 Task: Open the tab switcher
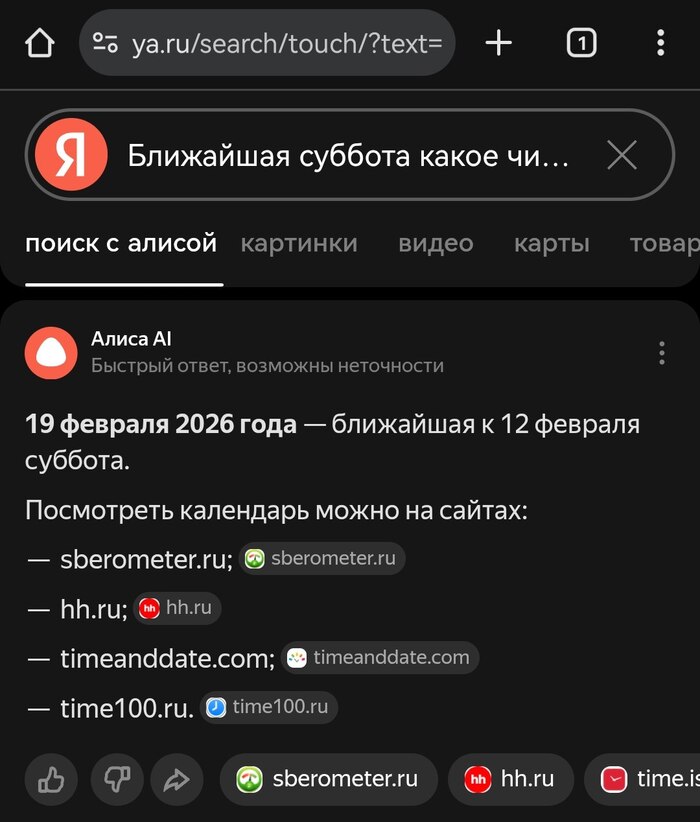click(x=581, y=43)
